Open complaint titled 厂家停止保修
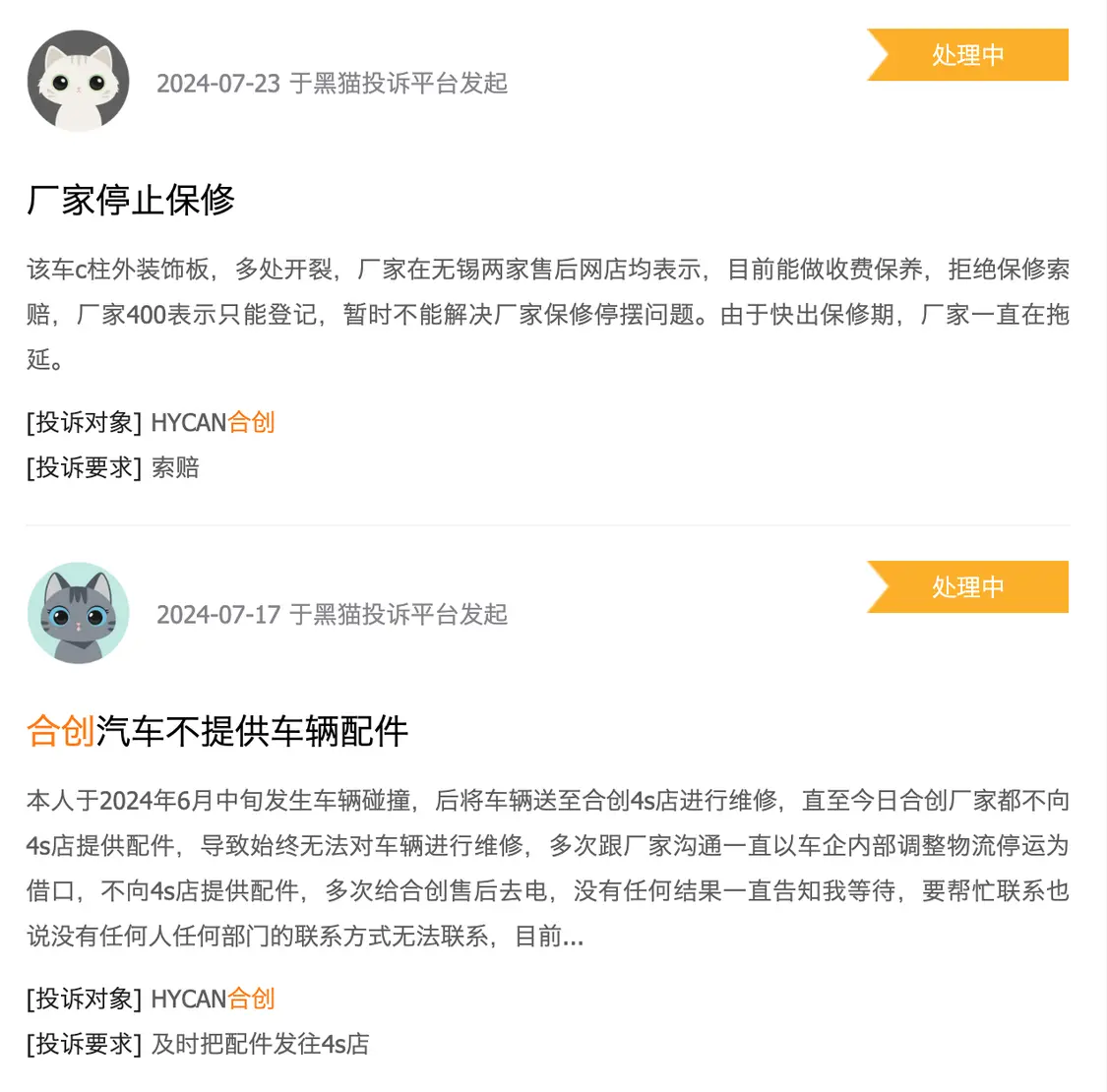This screenshot has width=1107, height=1092. point(131,200)
